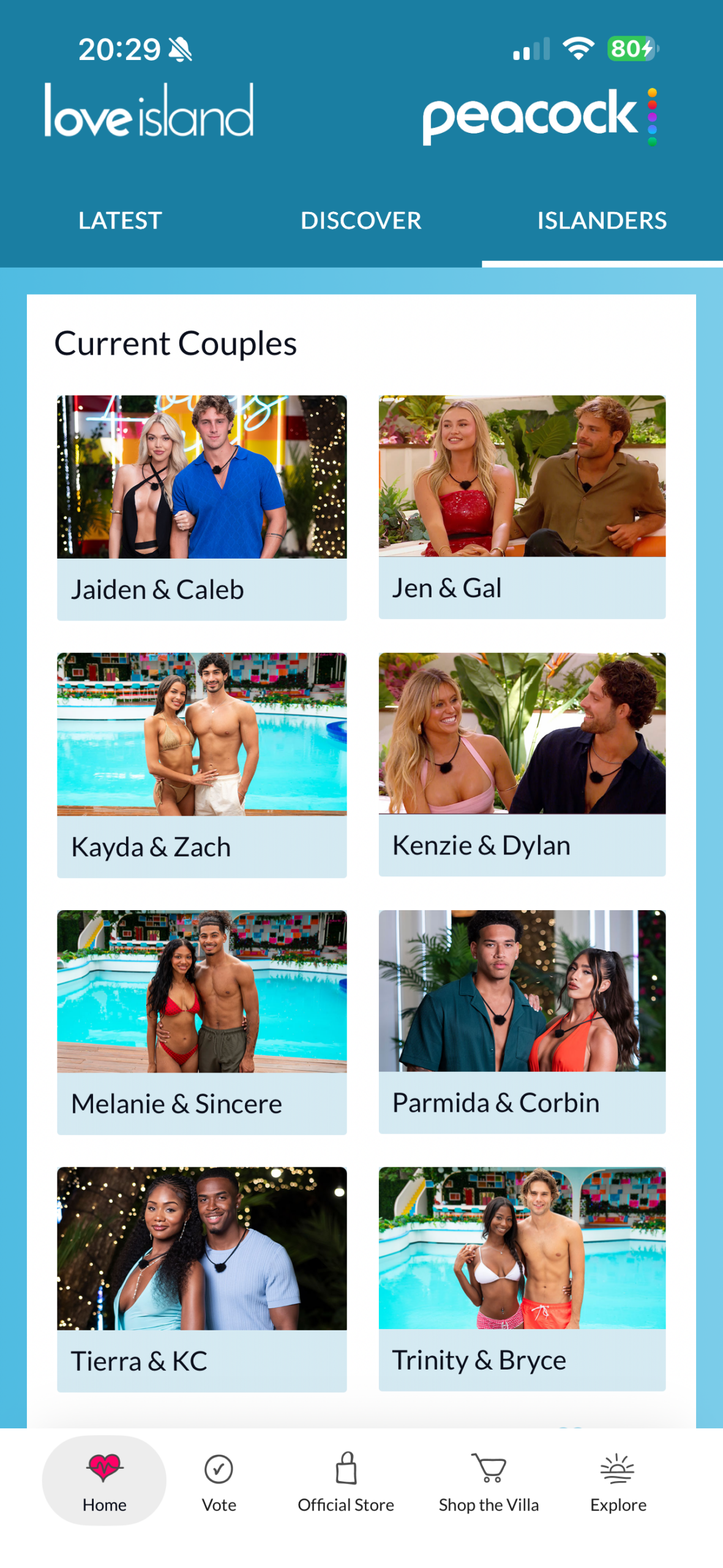
Task: Open the Parmida & Corbin card
Action: point(522,1021)
